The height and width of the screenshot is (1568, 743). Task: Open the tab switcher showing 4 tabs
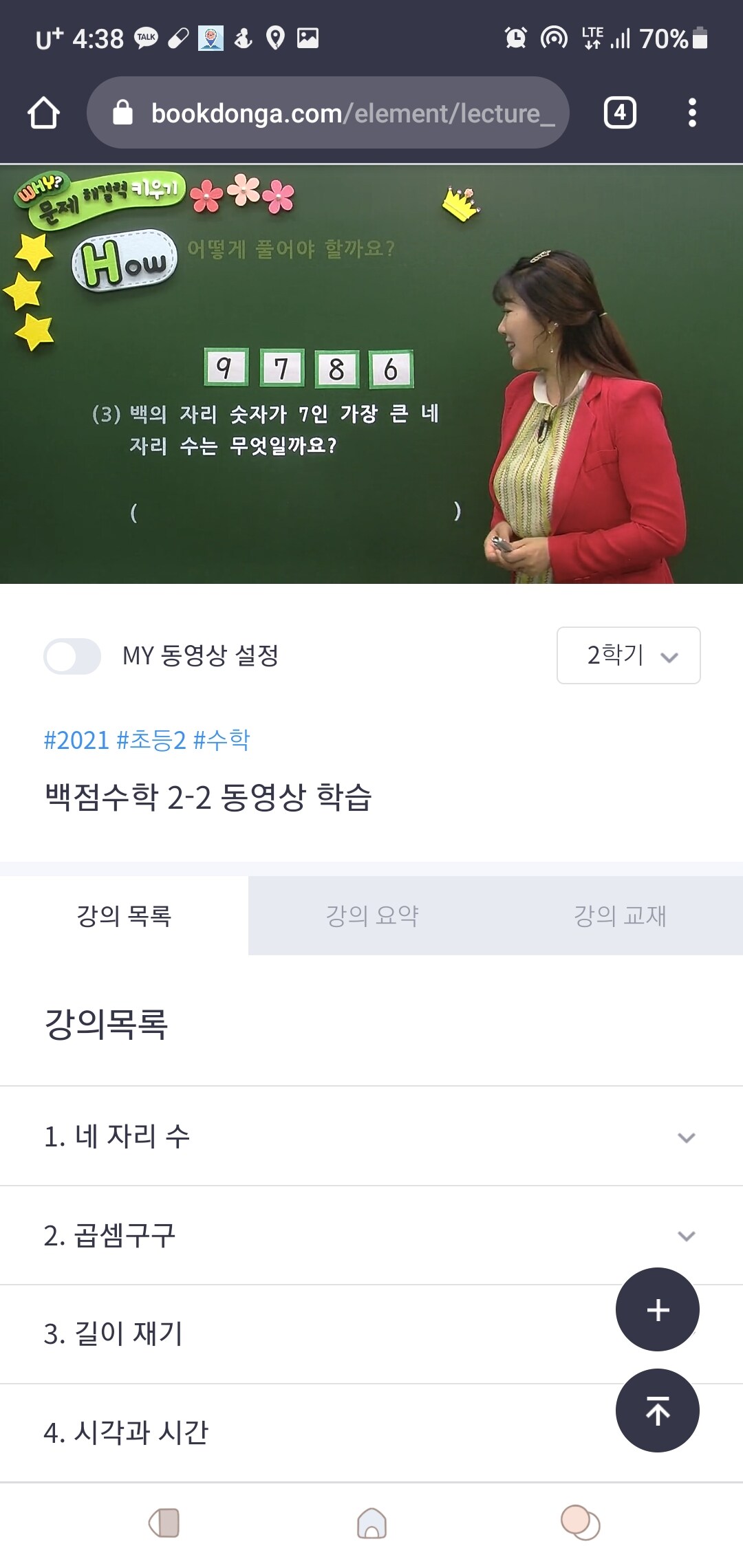click(x=619, y=113)
